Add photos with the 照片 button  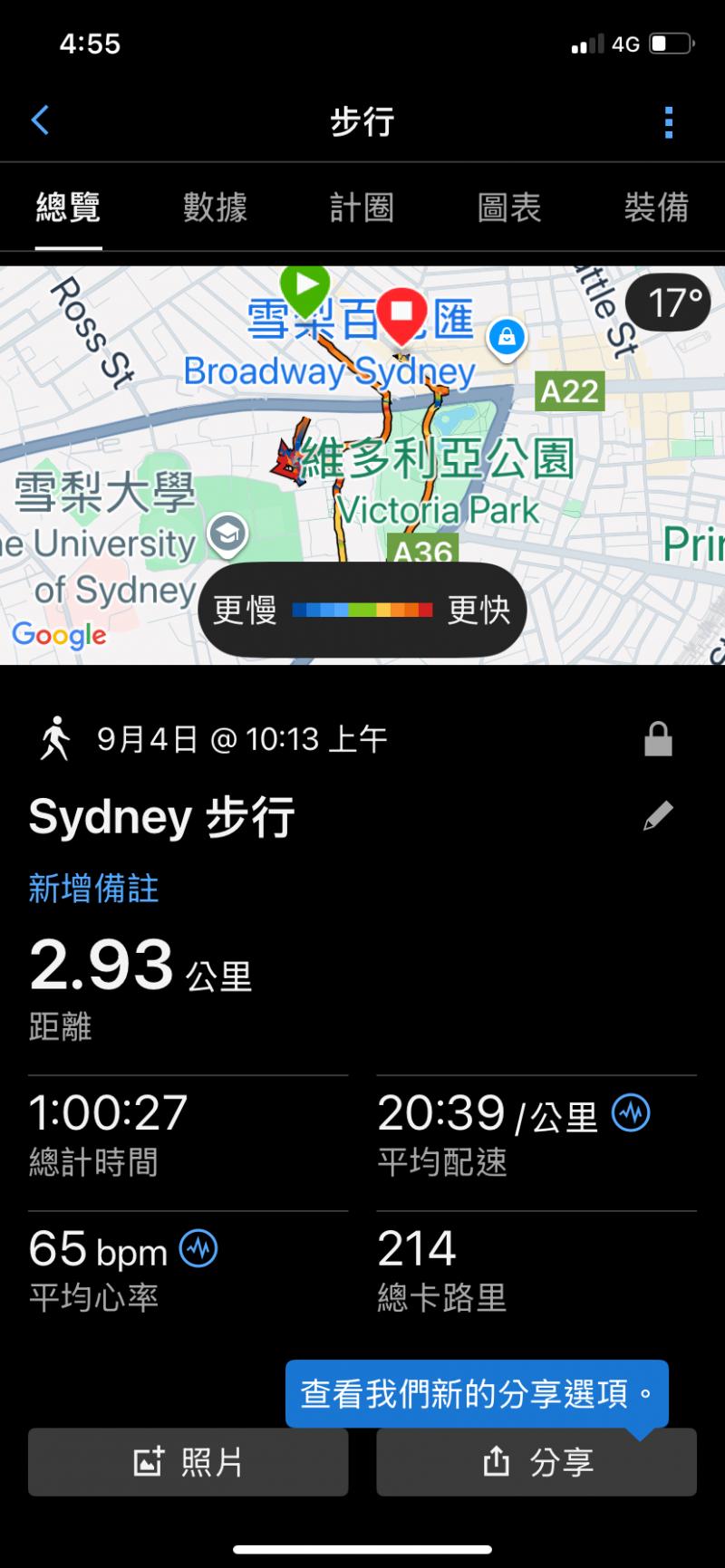click(188, 1462)
